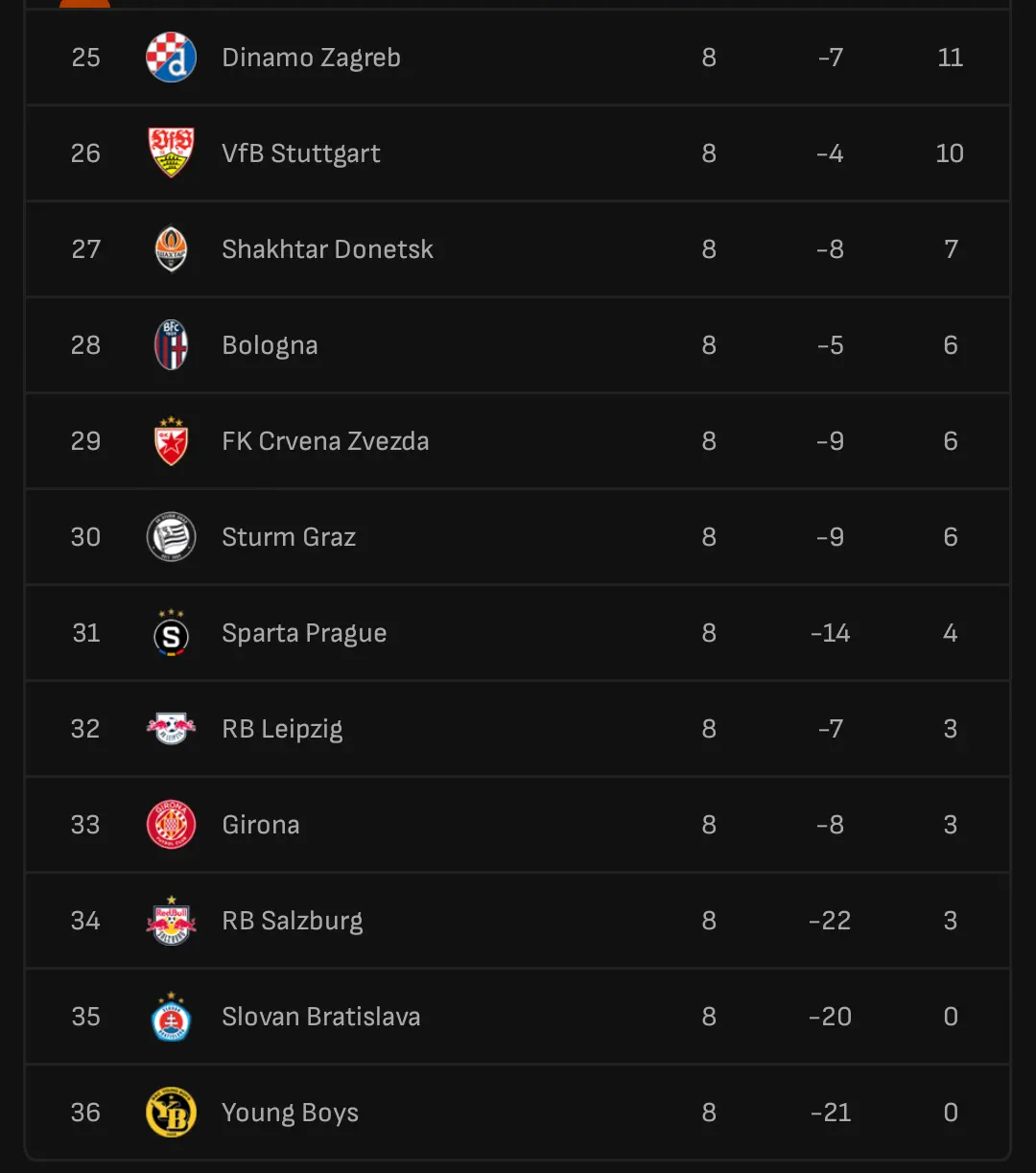Open the Slovan Bratislava row

tap(321, 1017)
